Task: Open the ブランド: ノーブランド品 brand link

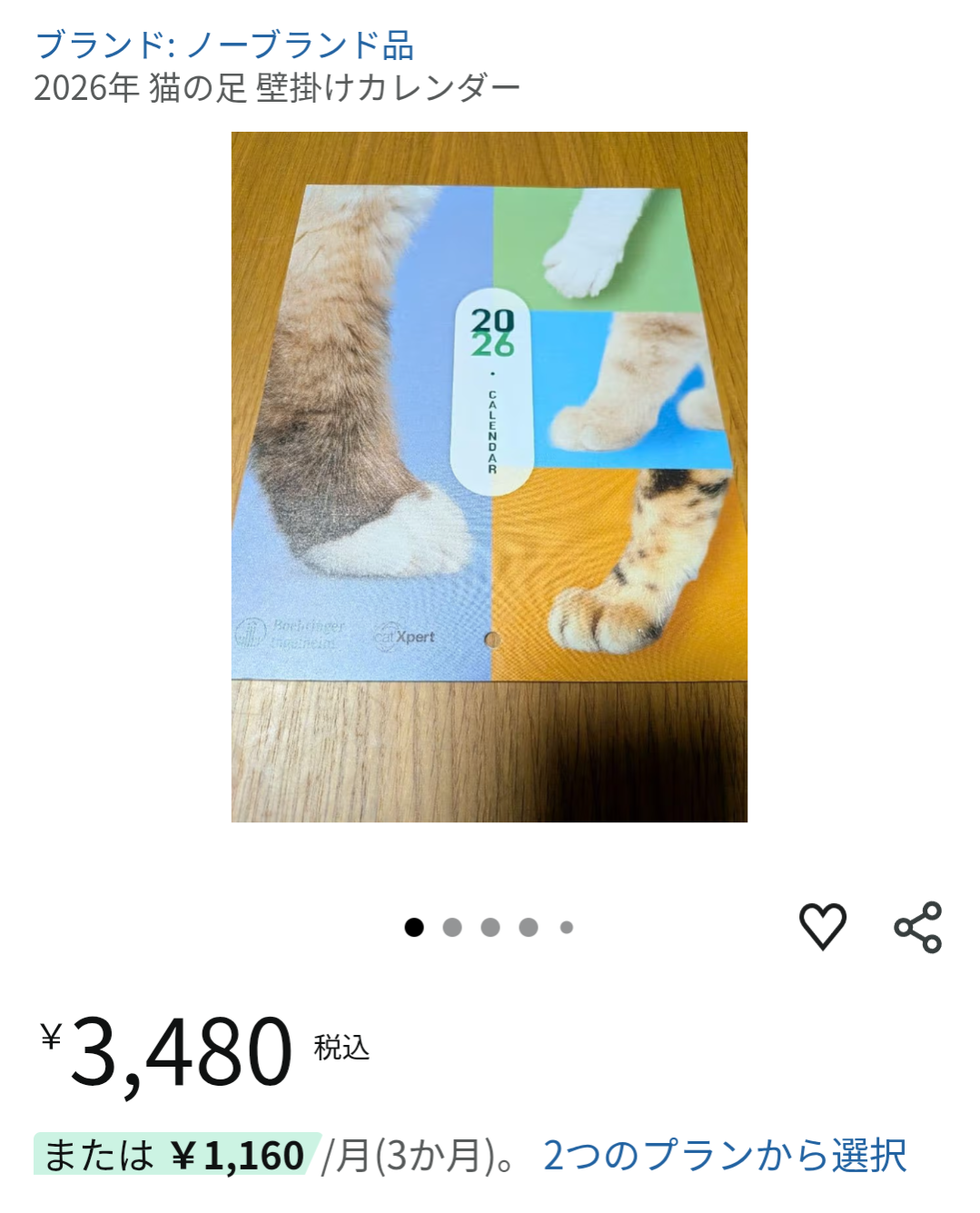Action: click(223, 45)
